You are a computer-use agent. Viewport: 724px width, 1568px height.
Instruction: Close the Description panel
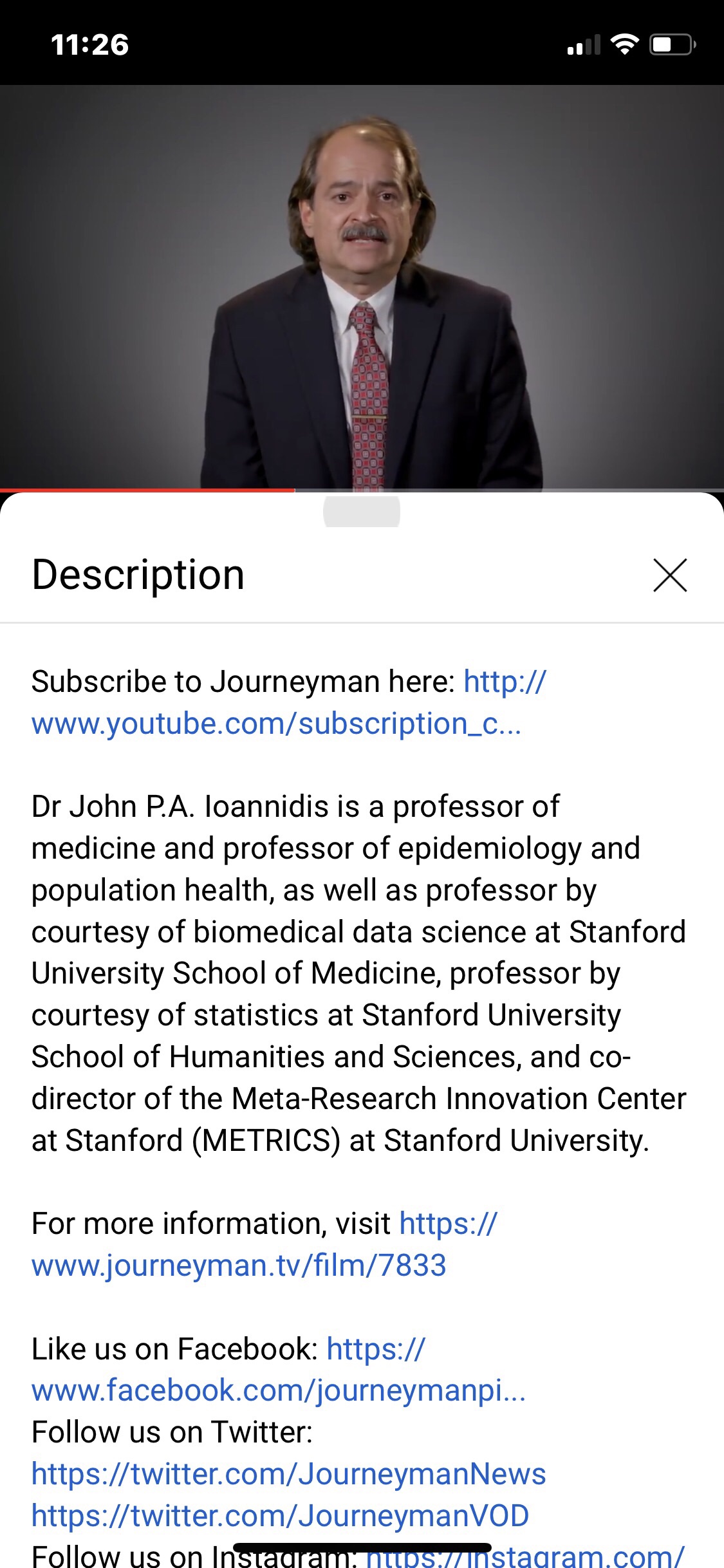tap(670, 575)
